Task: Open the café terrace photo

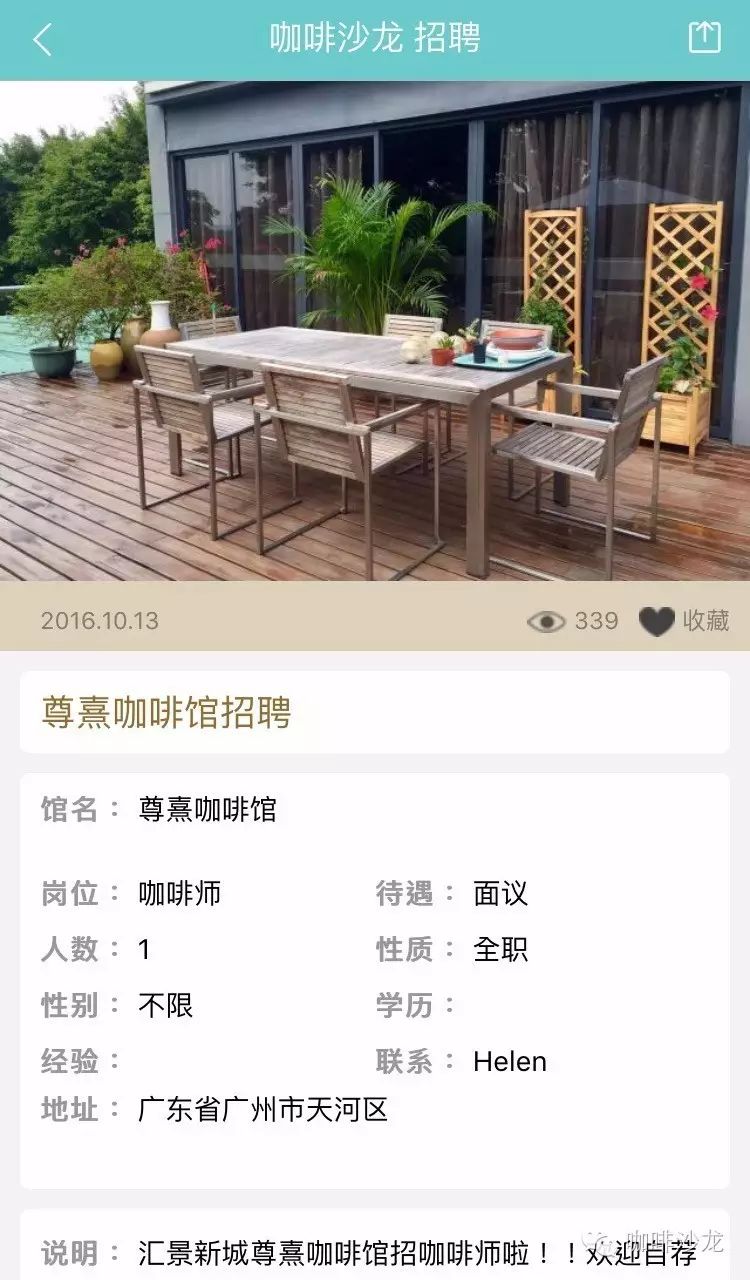Action: click(375, 330)
